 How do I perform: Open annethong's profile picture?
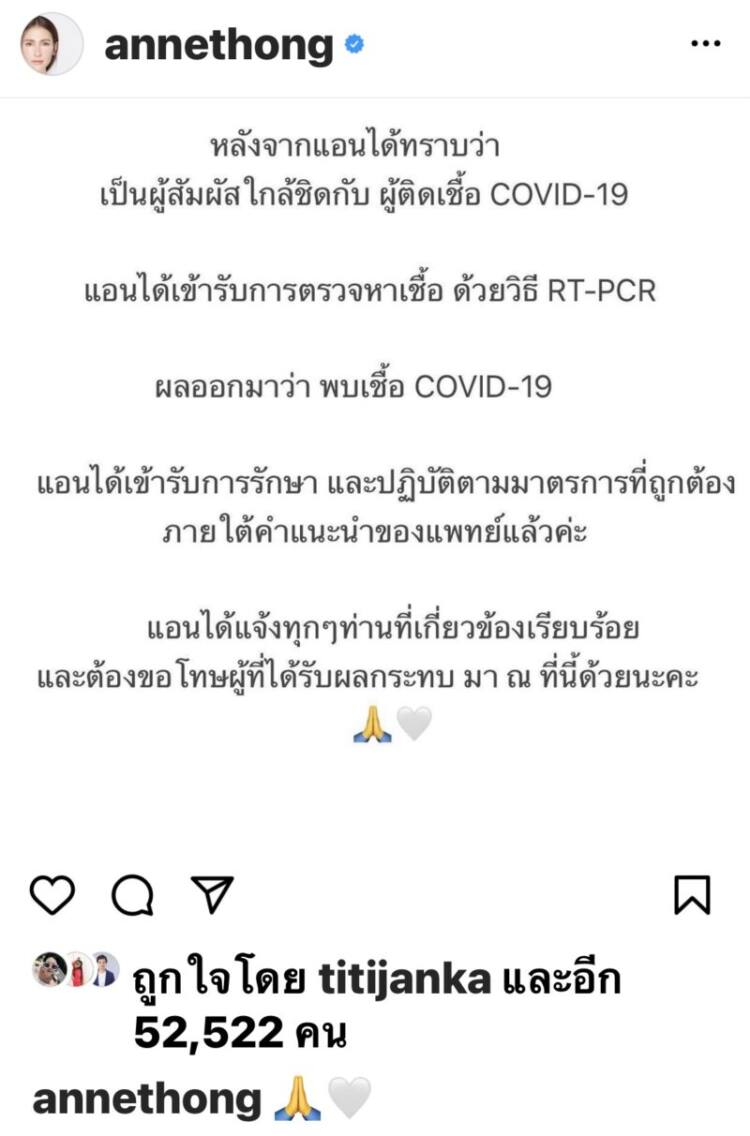[48, 46]
